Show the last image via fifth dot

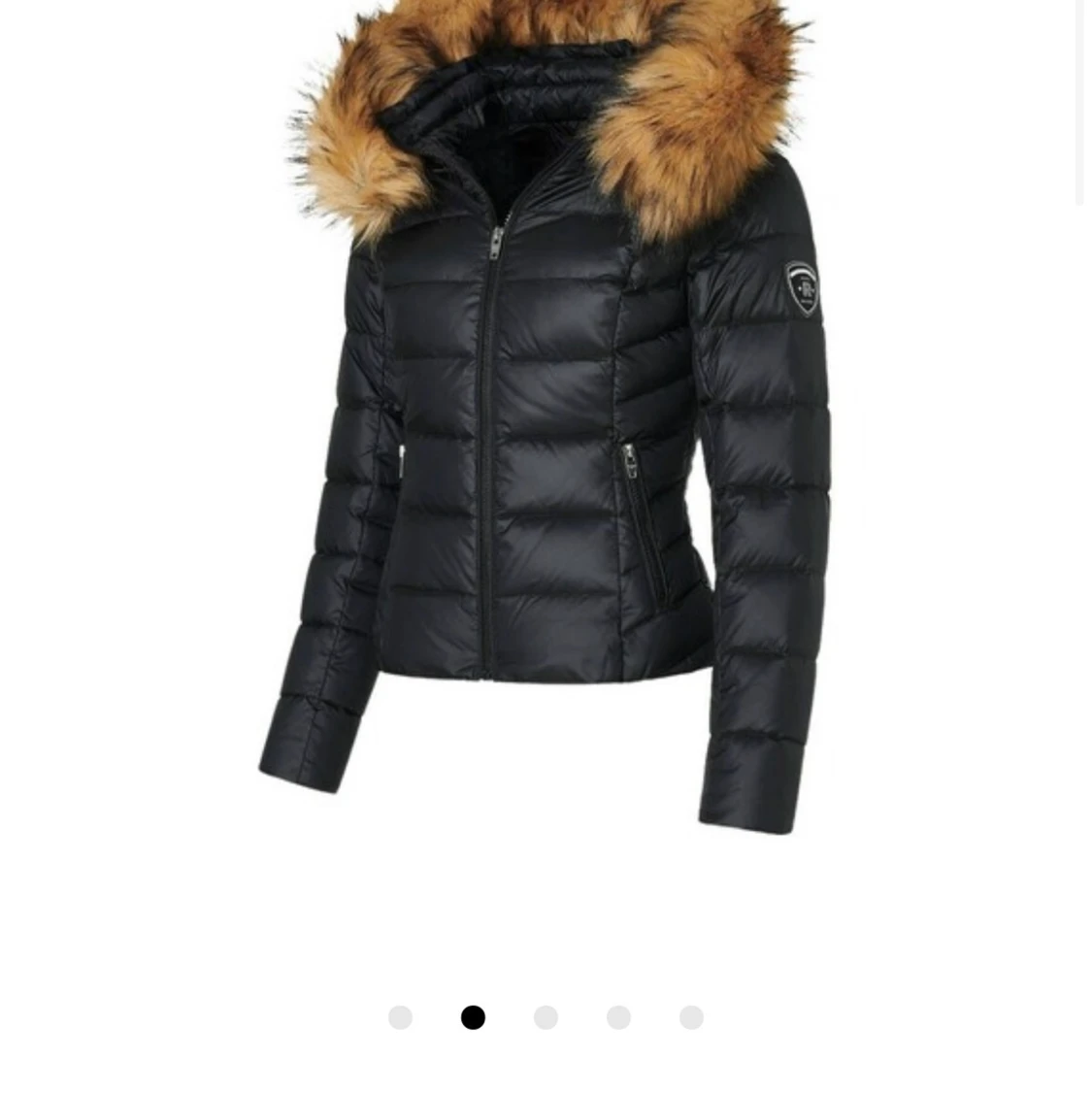pyautogui.click(x=691, y=1017)
